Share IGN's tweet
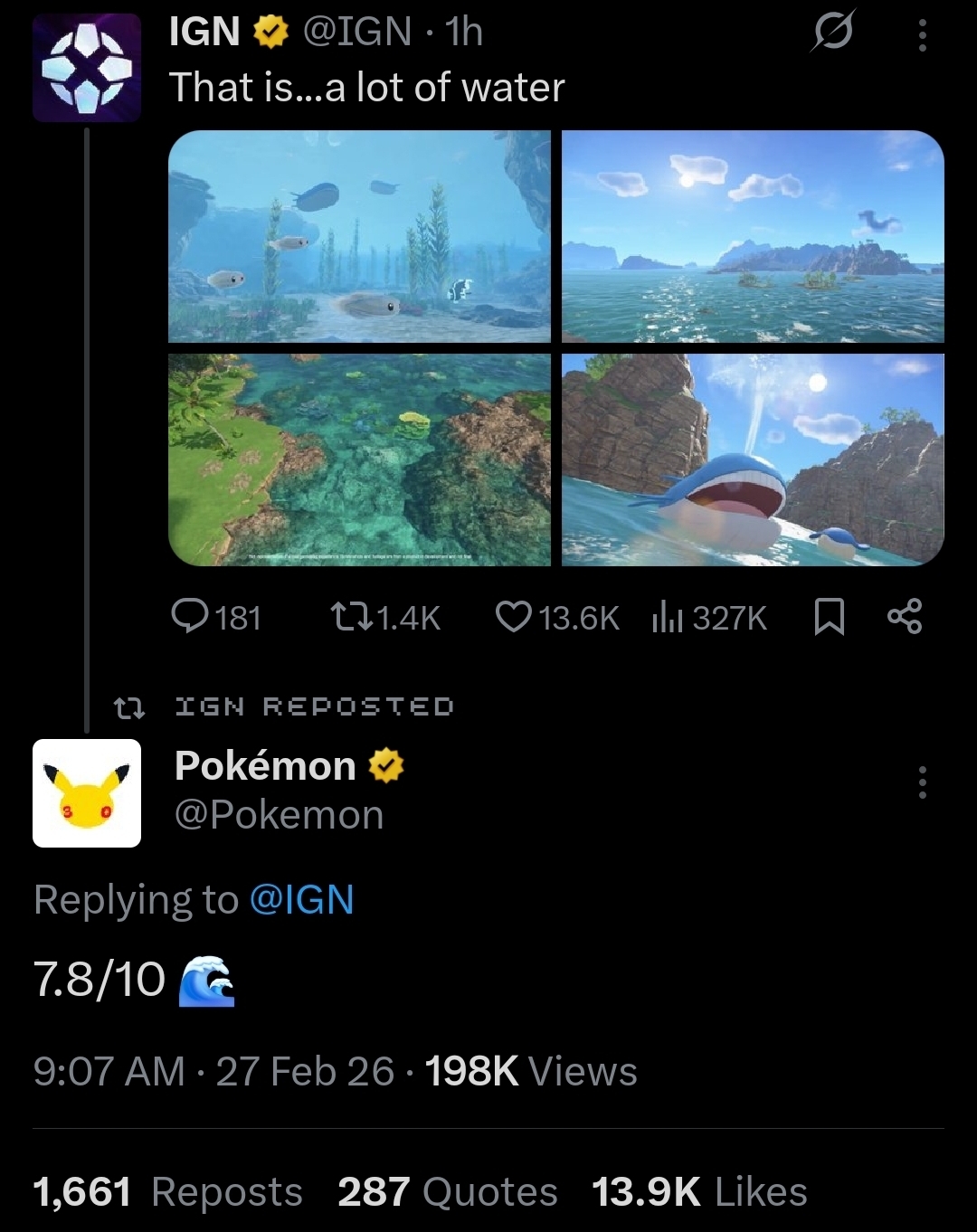 pos(904,616)
